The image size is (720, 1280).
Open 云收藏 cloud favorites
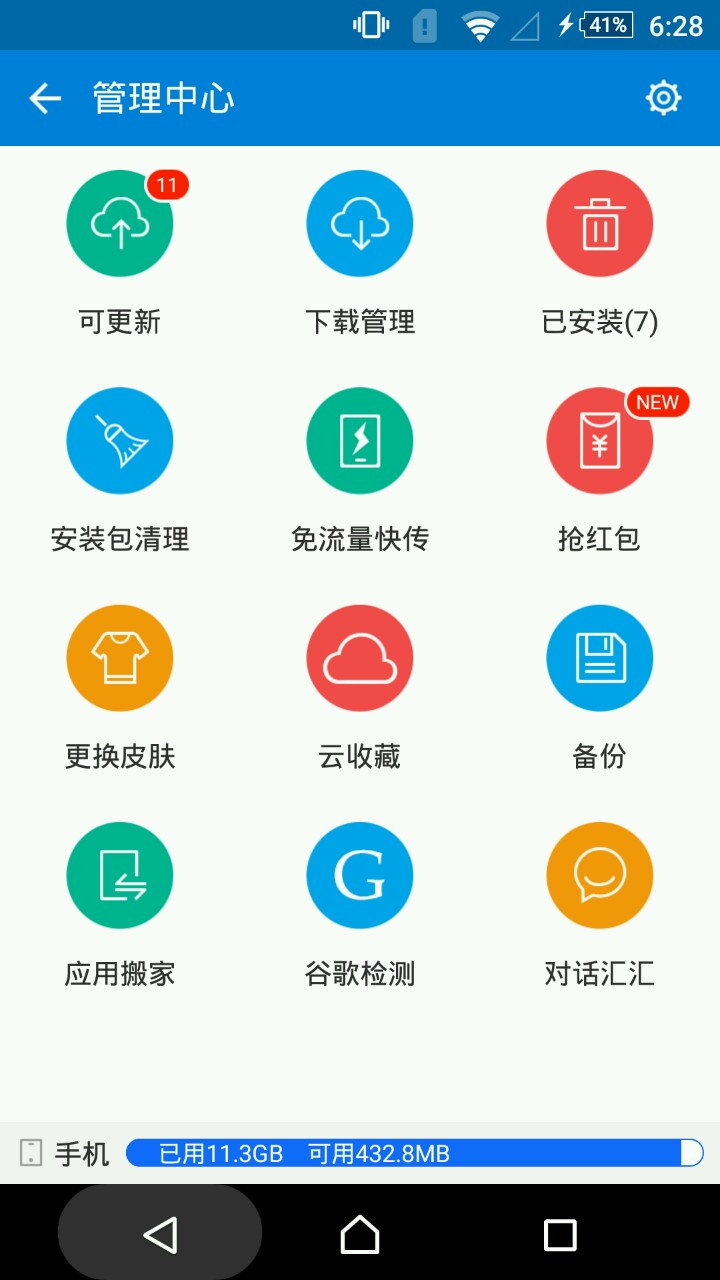[x=360, y=658]
